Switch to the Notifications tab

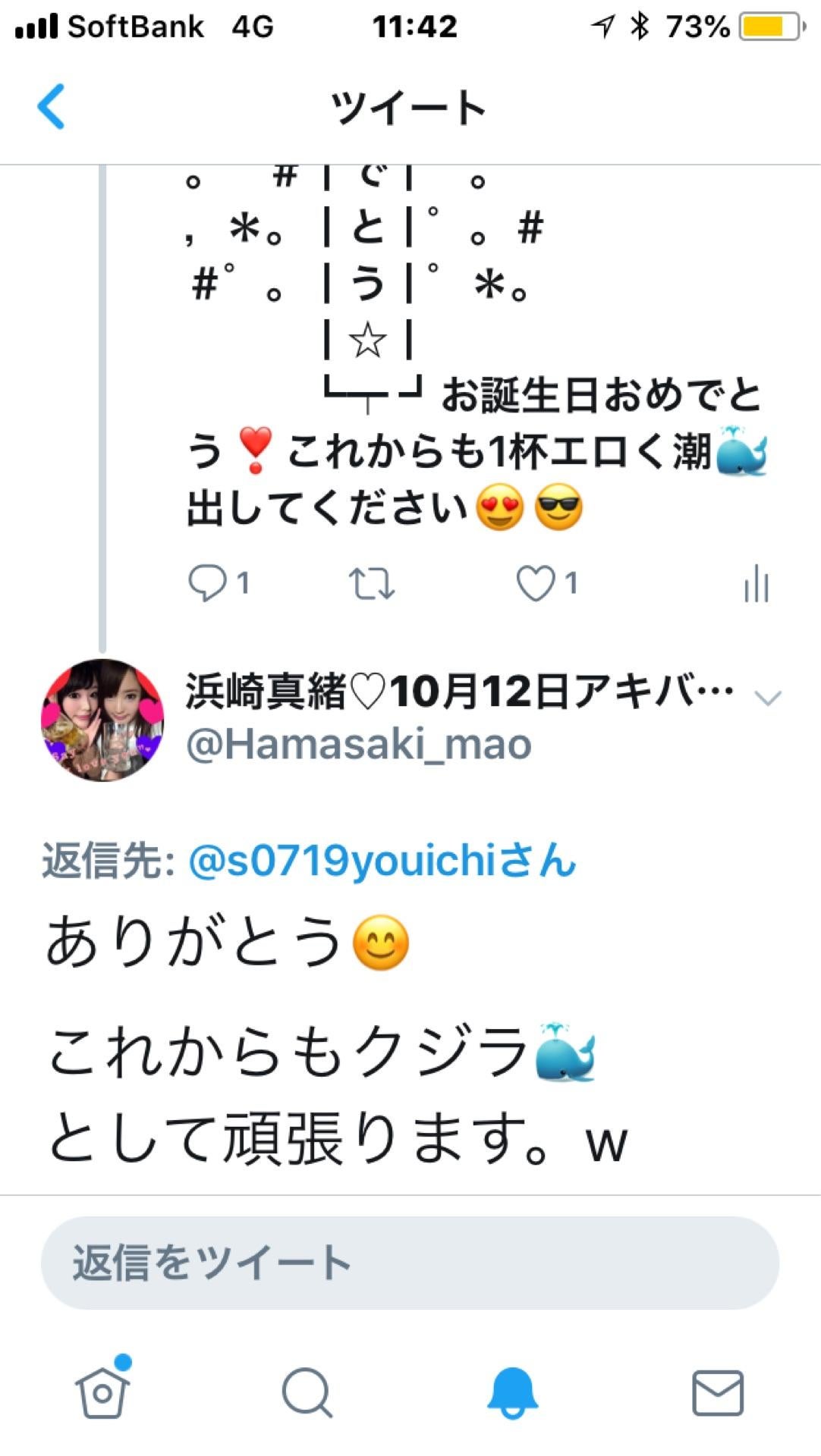pyautogui.click(x=513, y=1392)
